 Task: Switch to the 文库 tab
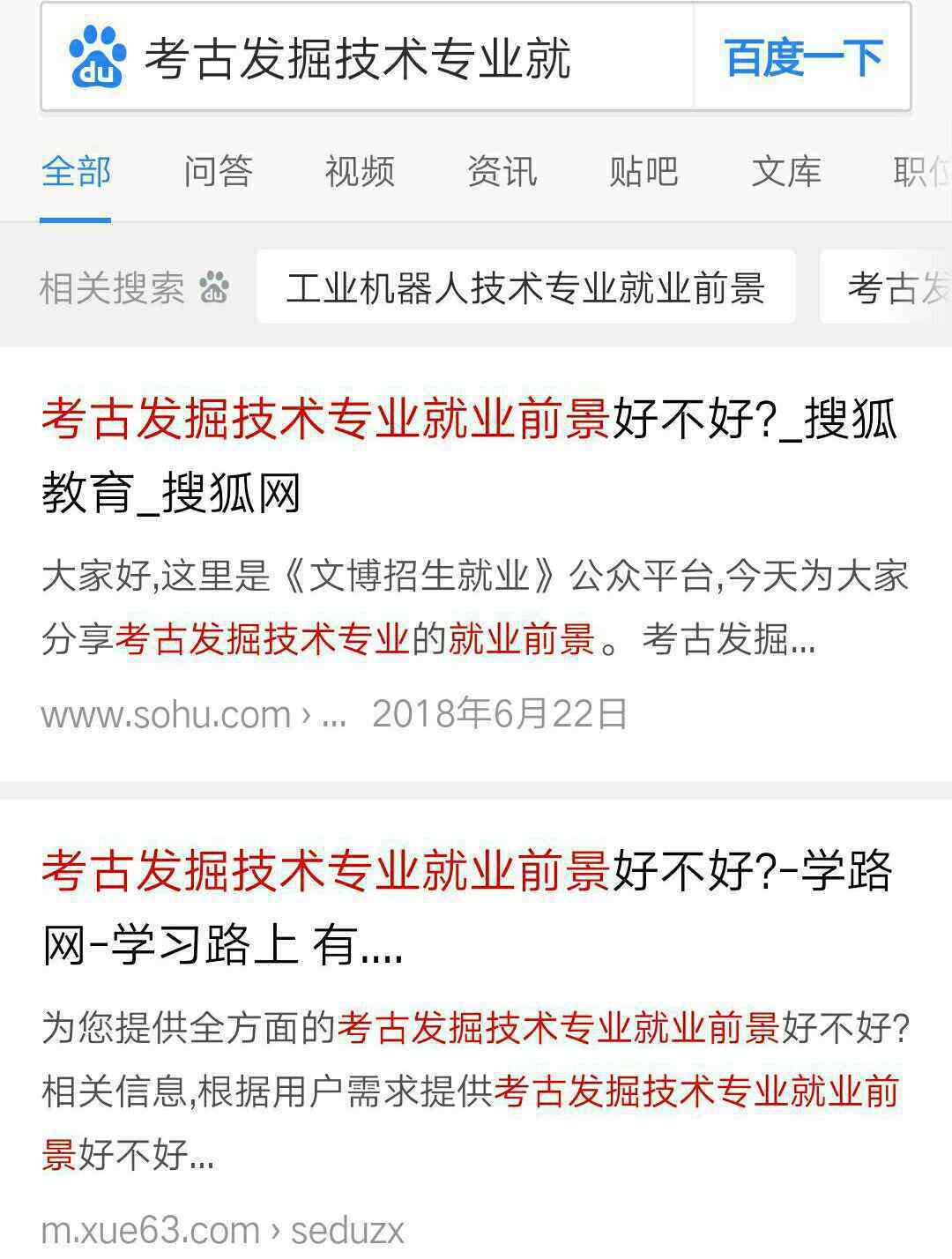pos(785,171)
